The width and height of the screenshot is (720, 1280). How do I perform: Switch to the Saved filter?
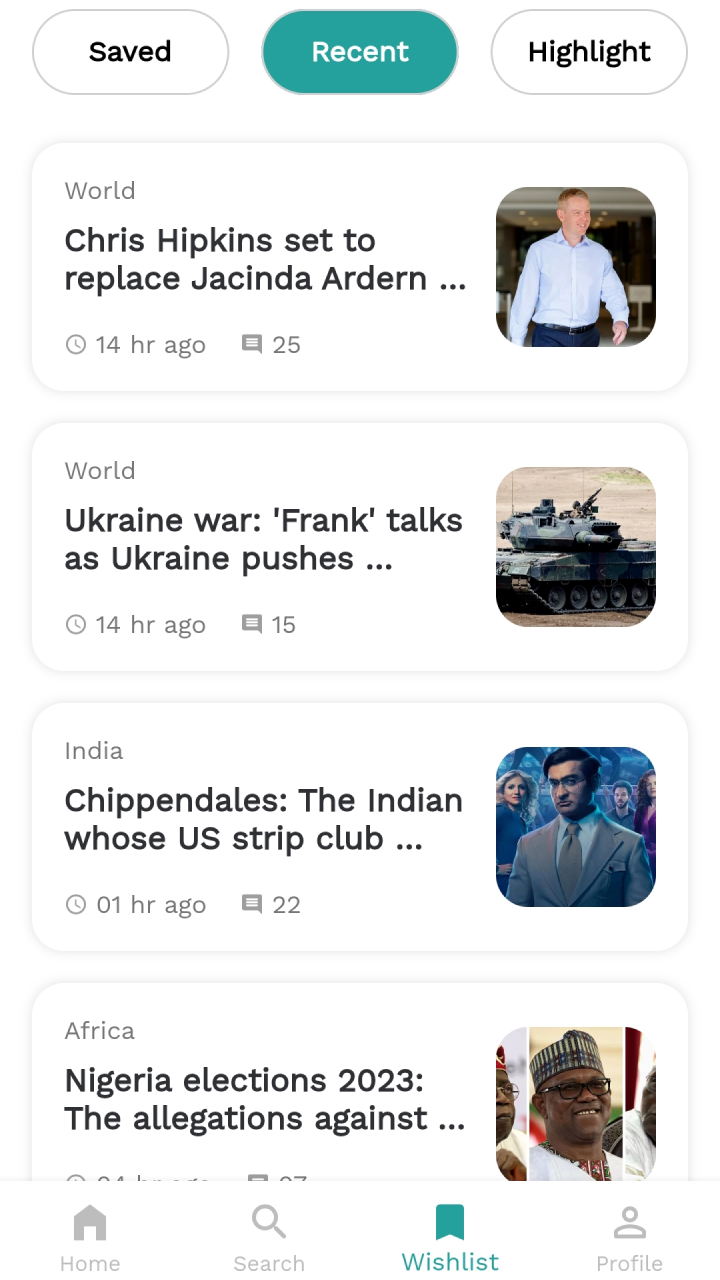click(130, 52)
